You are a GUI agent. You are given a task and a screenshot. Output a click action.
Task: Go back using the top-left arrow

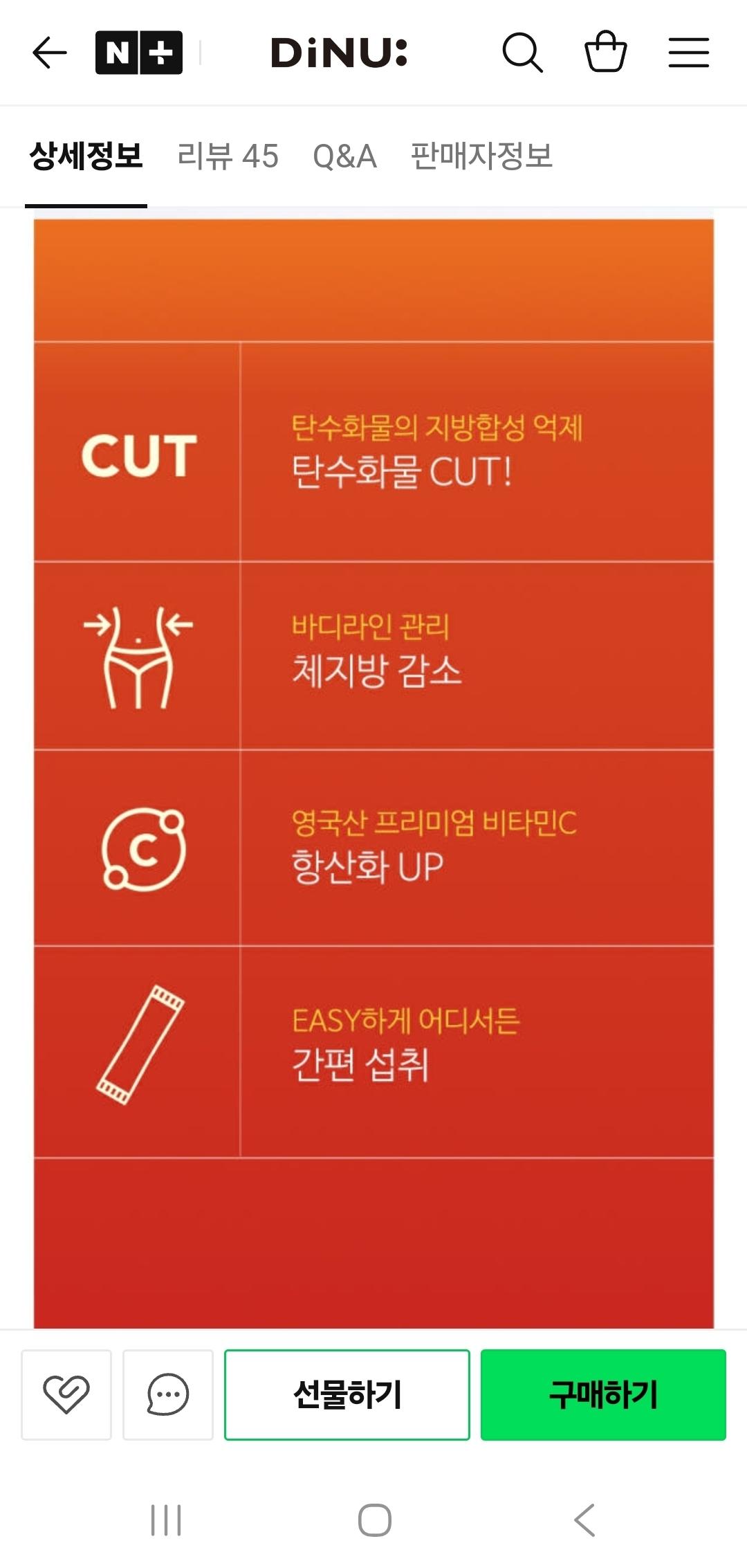50,53
